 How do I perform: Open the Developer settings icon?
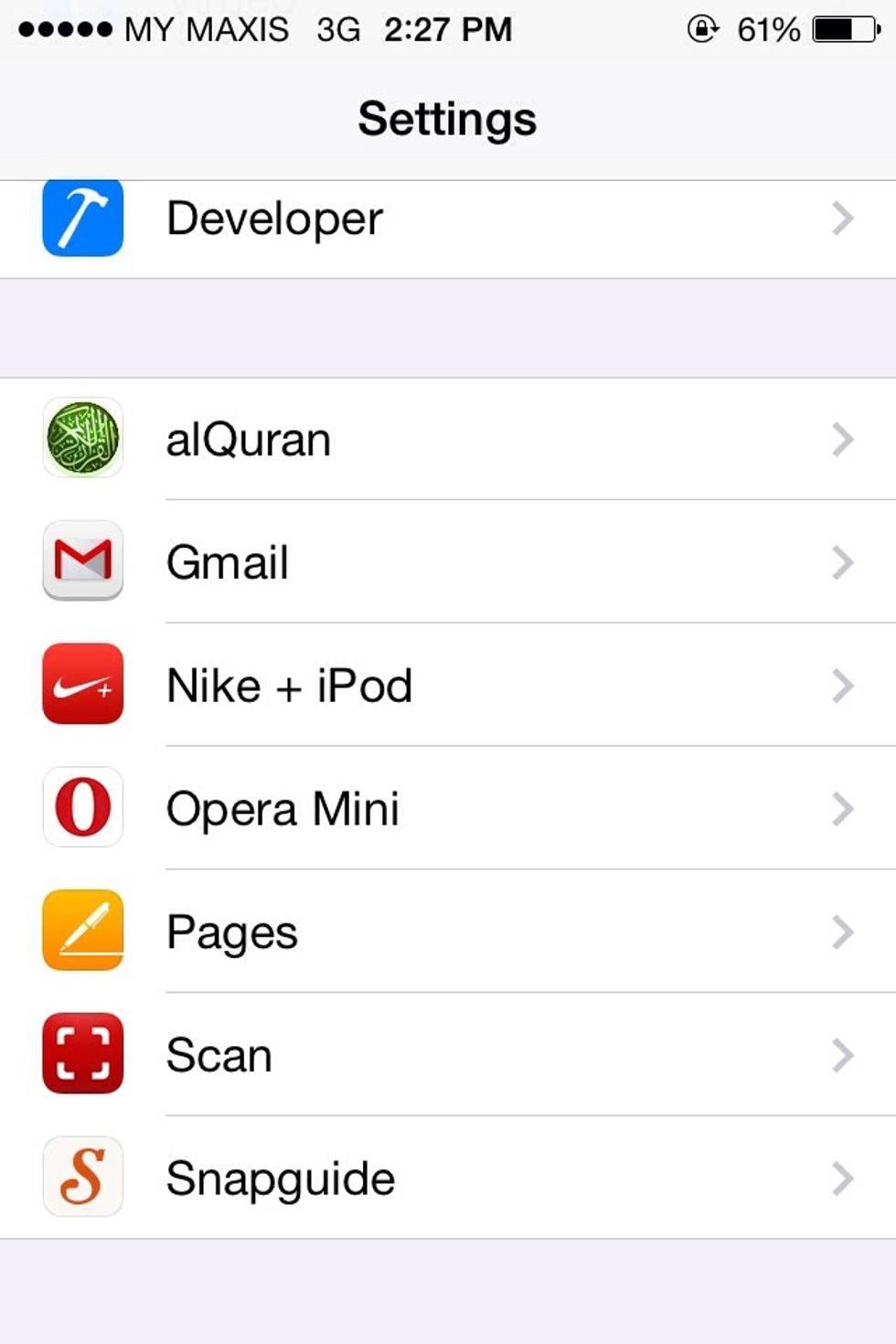pyautogui.click(x=82, y=218)
